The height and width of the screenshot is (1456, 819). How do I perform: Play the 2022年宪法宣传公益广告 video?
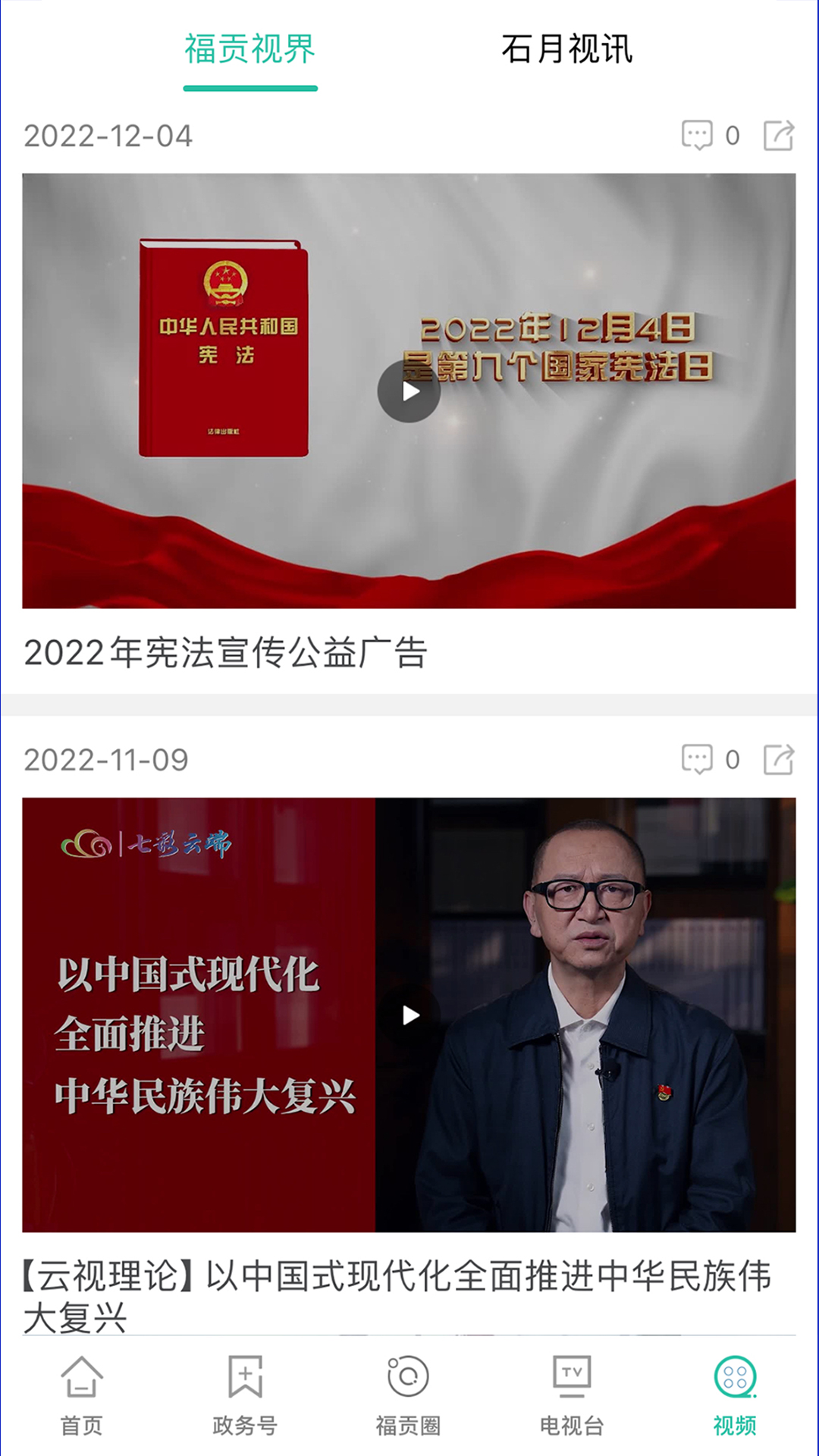[x=409, y=391]
